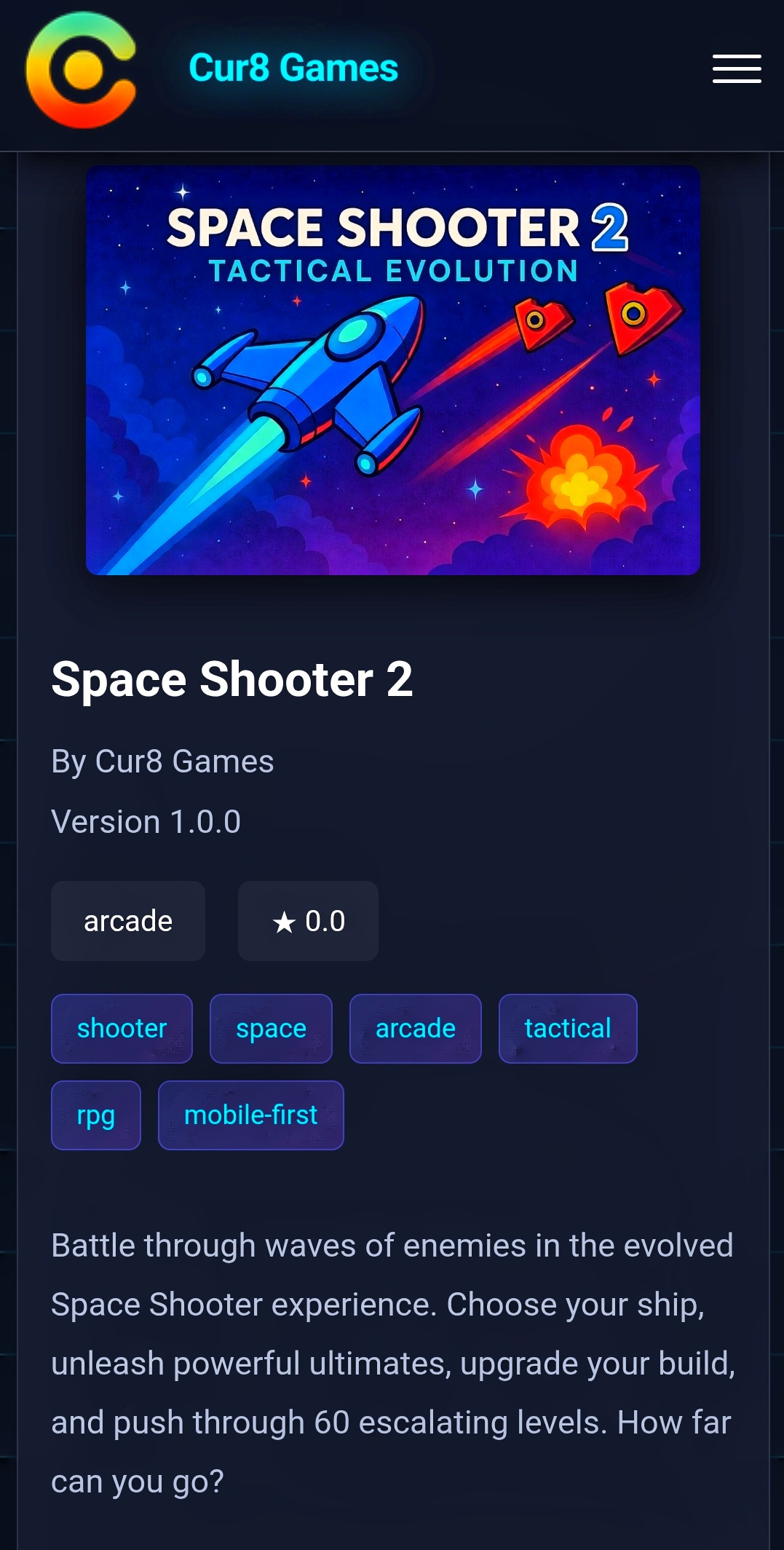The height and width of the screenshot is (1550, 784).
Task: Select the space tag
Action: coord(271,1028)
